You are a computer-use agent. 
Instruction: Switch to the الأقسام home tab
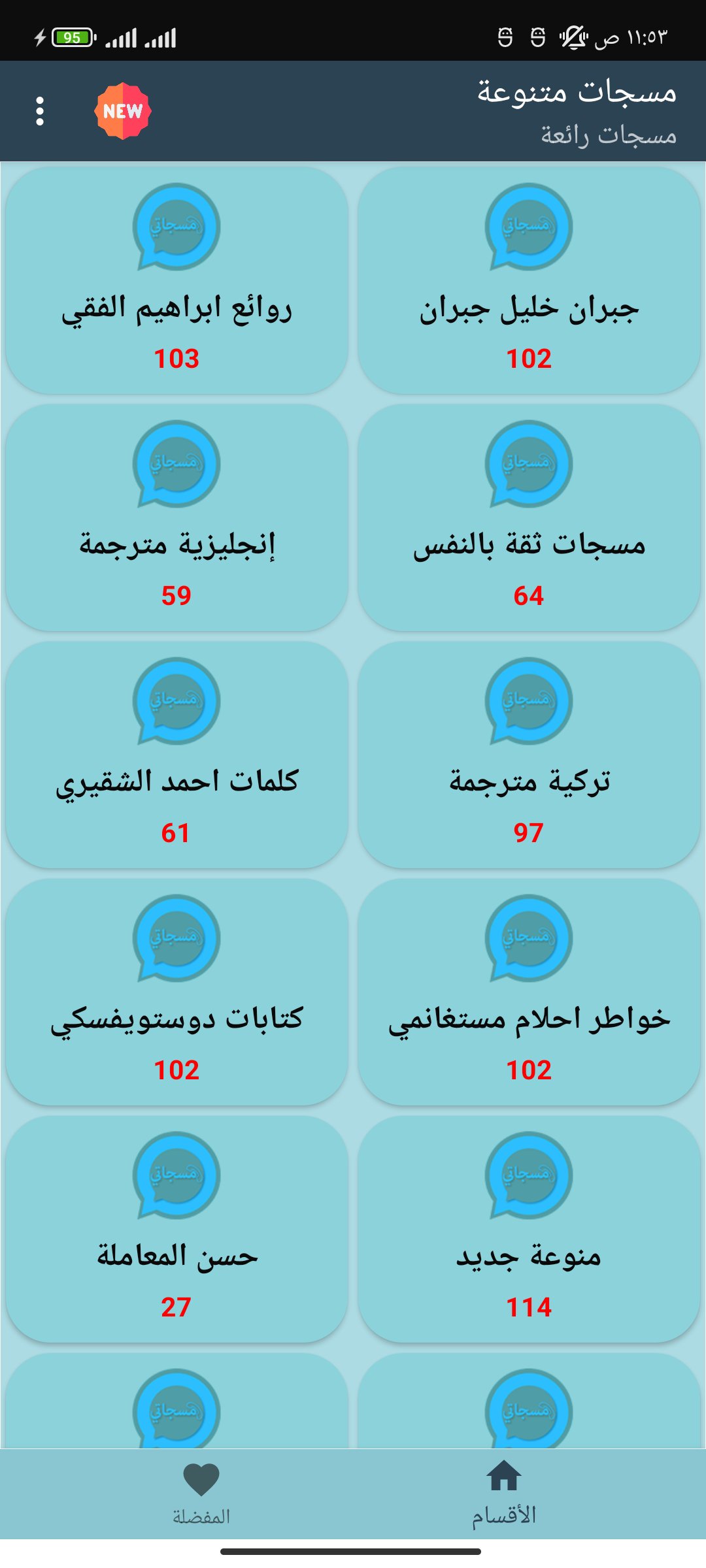[x=504, y=1494]
